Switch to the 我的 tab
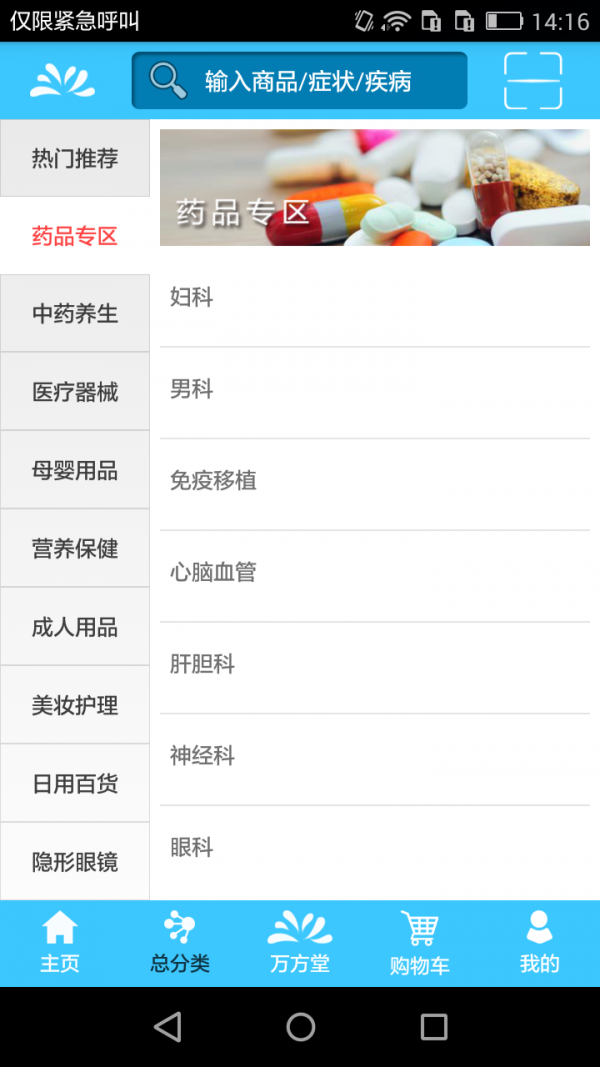This screenshot has width=600, height=1067. 539,942
